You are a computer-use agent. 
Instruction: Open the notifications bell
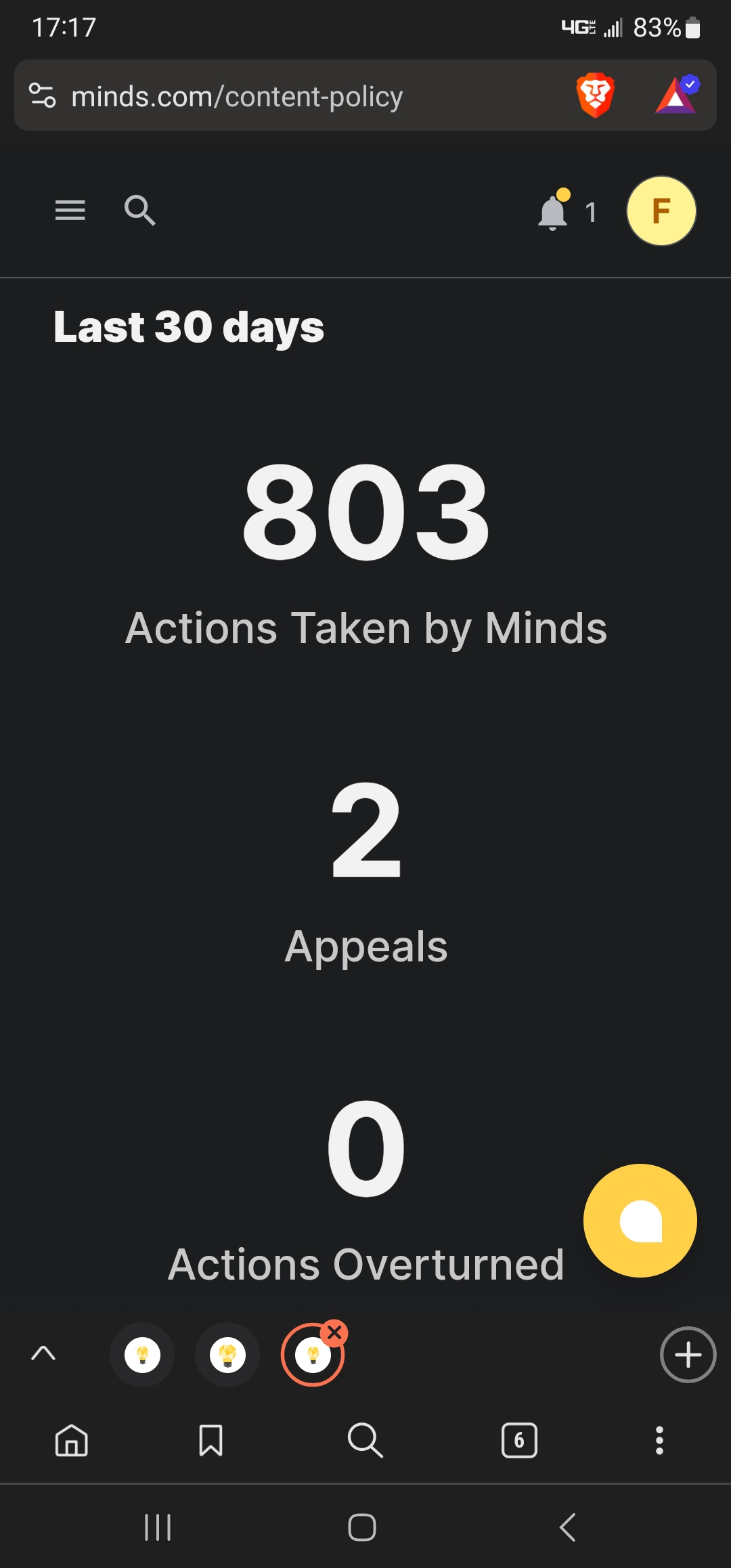pyautogui.click(x=553, y=211)
